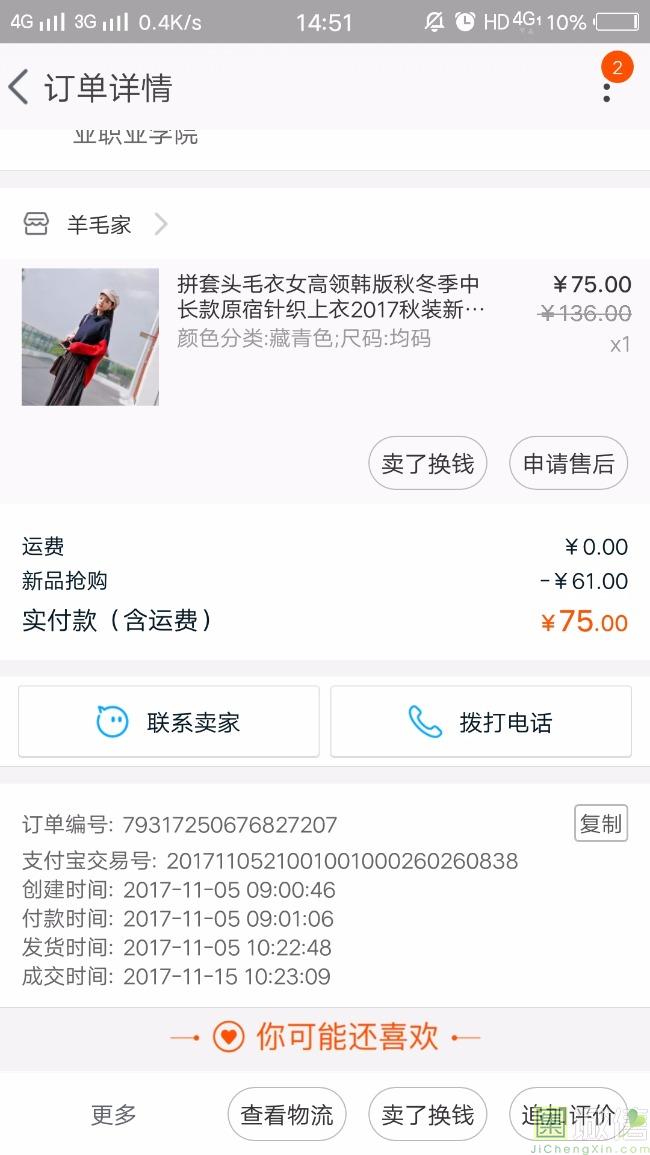Screen dimensions: 650x1155
Task: Add a follow-up review via 追加评价
Action: click(568, 1114)
